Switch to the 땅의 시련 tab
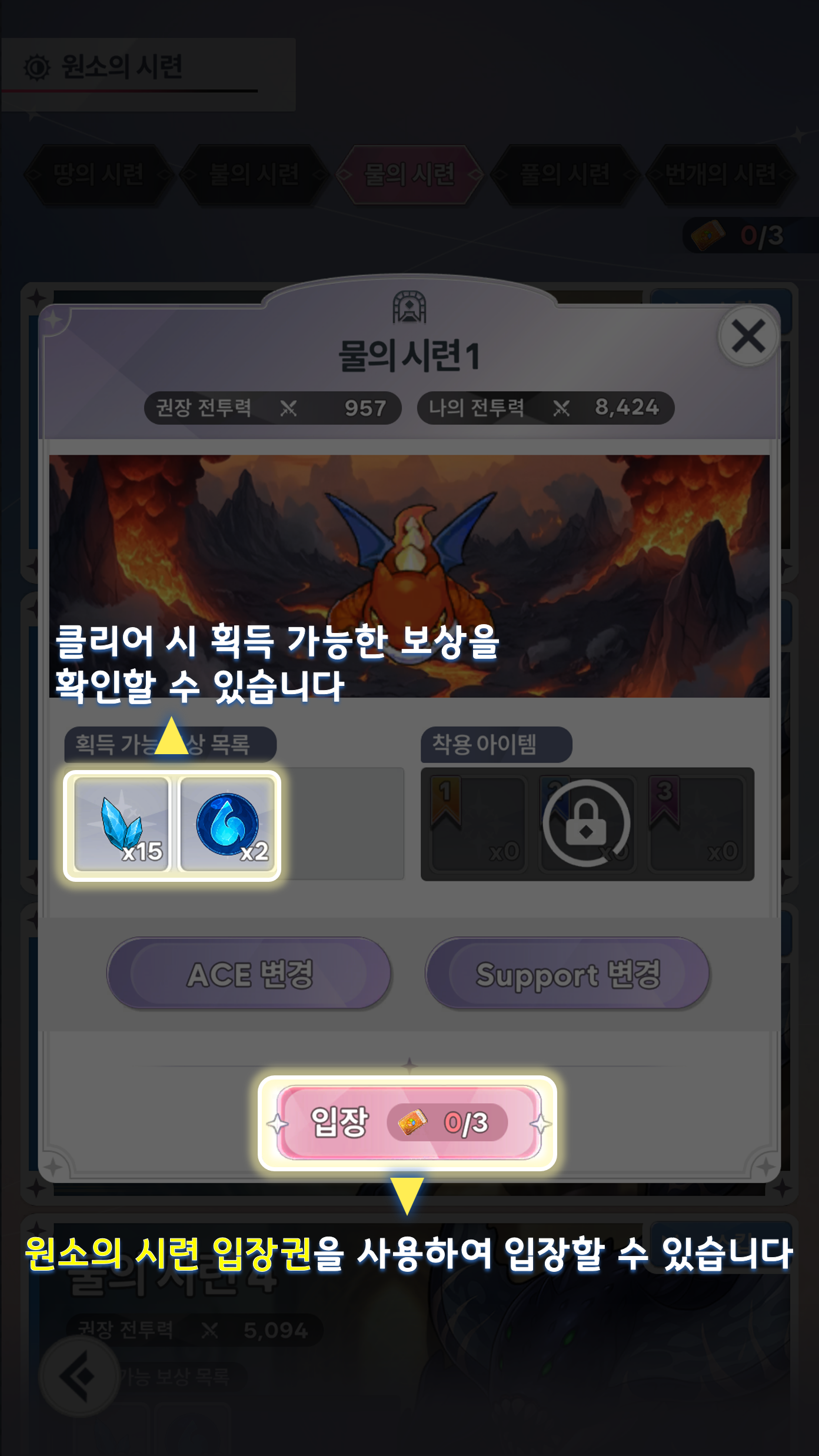819x1456 pixels. pyautogui.click(x=98, y=175)
